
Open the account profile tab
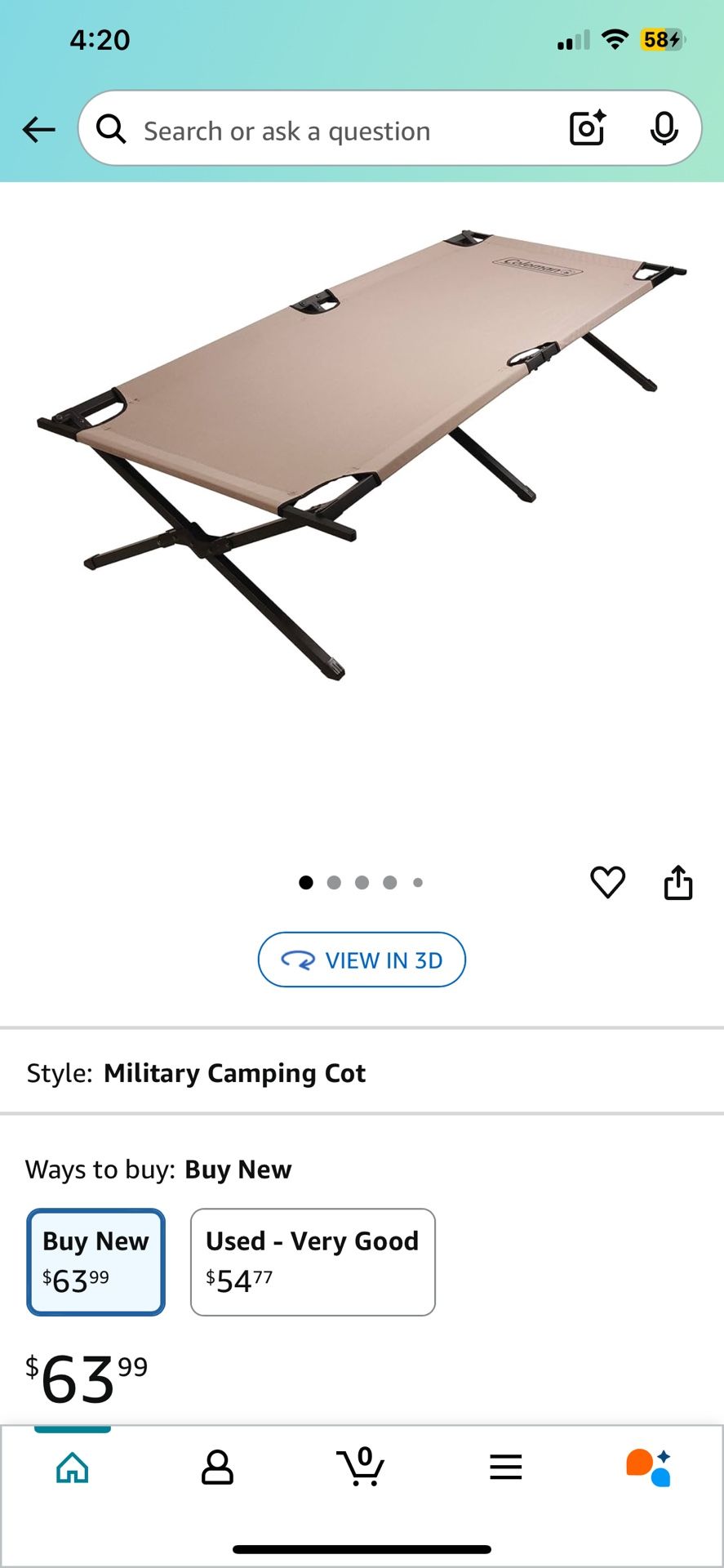(217, 1468)
